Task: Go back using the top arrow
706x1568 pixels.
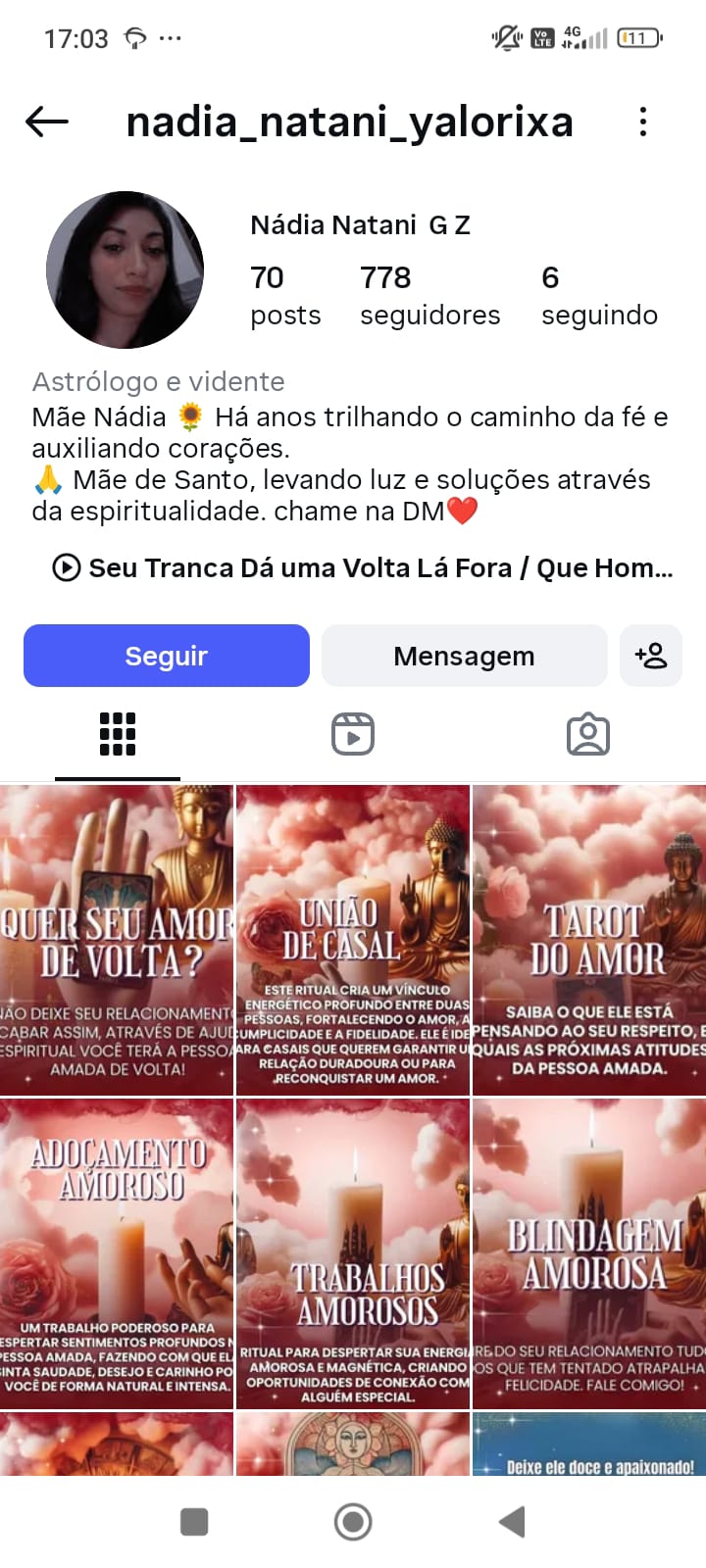Action: [47, 122]
